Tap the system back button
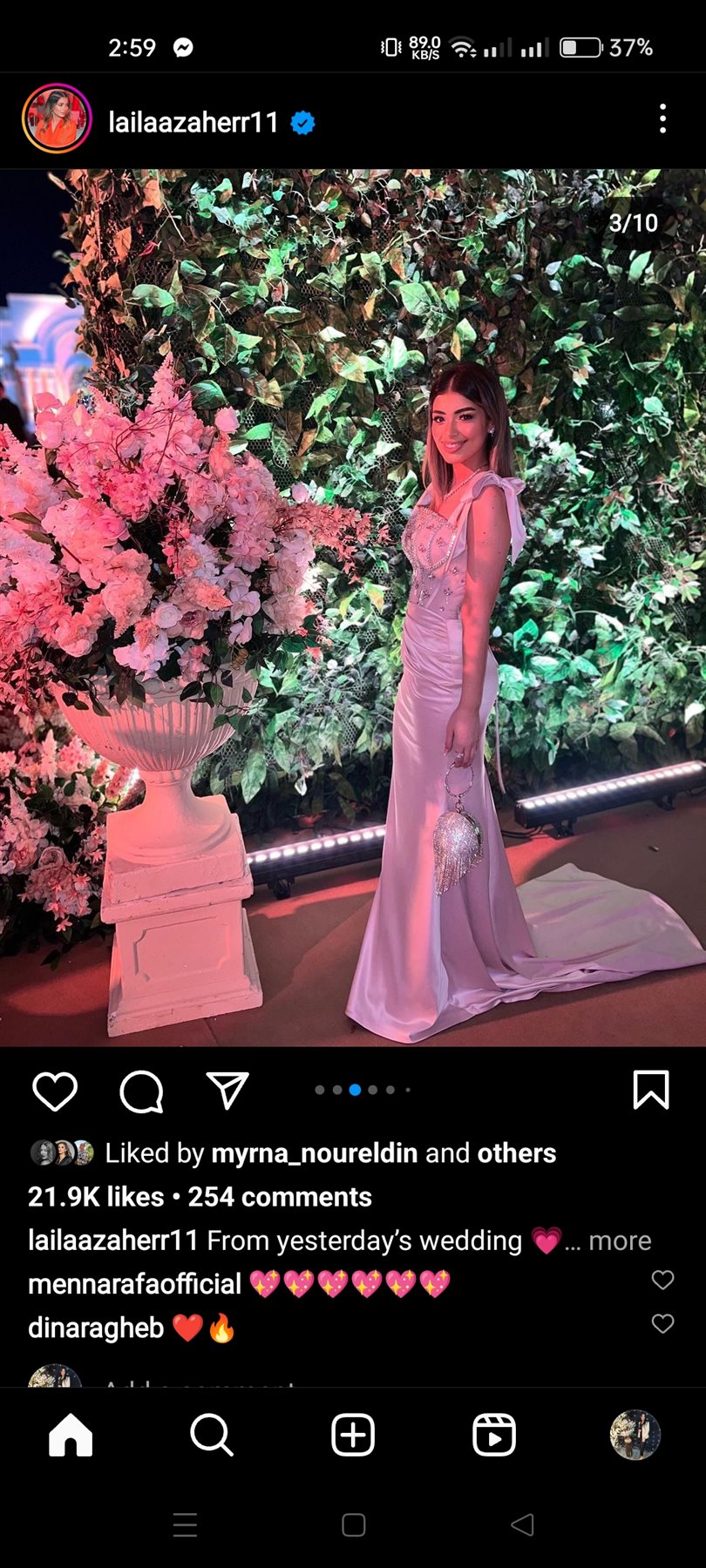This screenshot has width=706, height=1568. point(521,1524)
